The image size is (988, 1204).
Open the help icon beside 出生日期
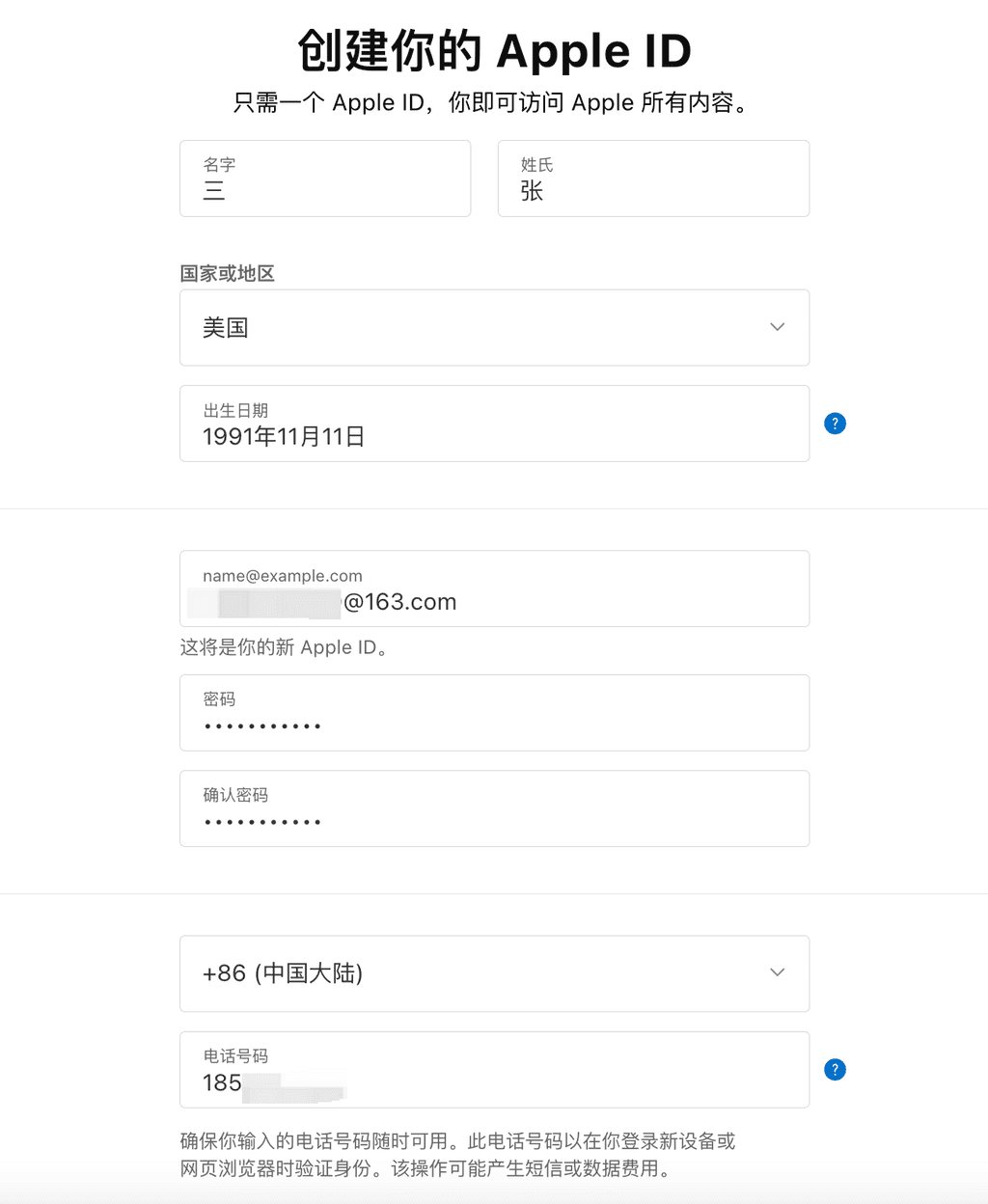click(835, 424)
